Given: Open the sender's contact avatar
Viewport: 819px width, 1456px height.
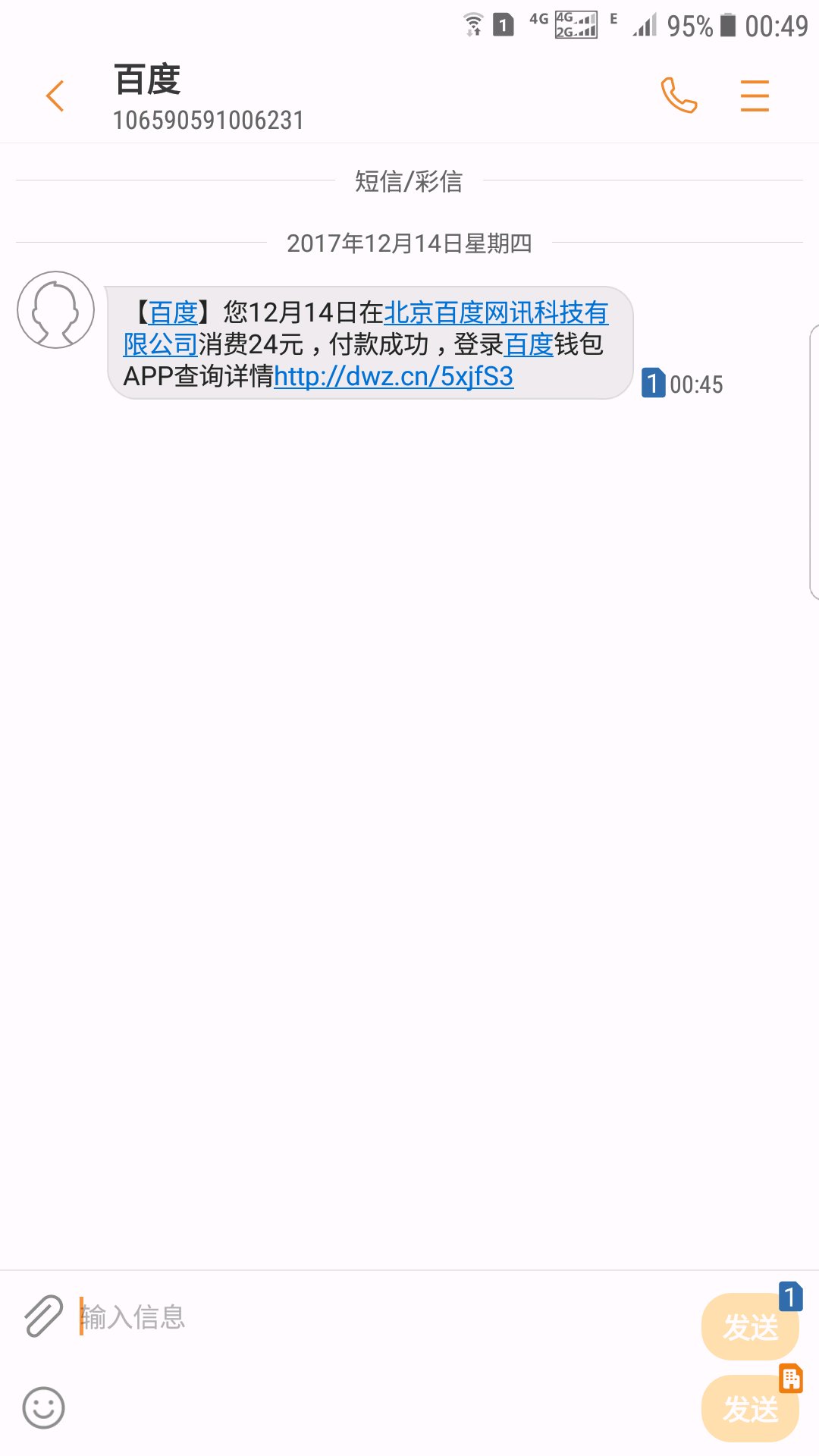Looking at the screenshot, I should tap(56, 310).
